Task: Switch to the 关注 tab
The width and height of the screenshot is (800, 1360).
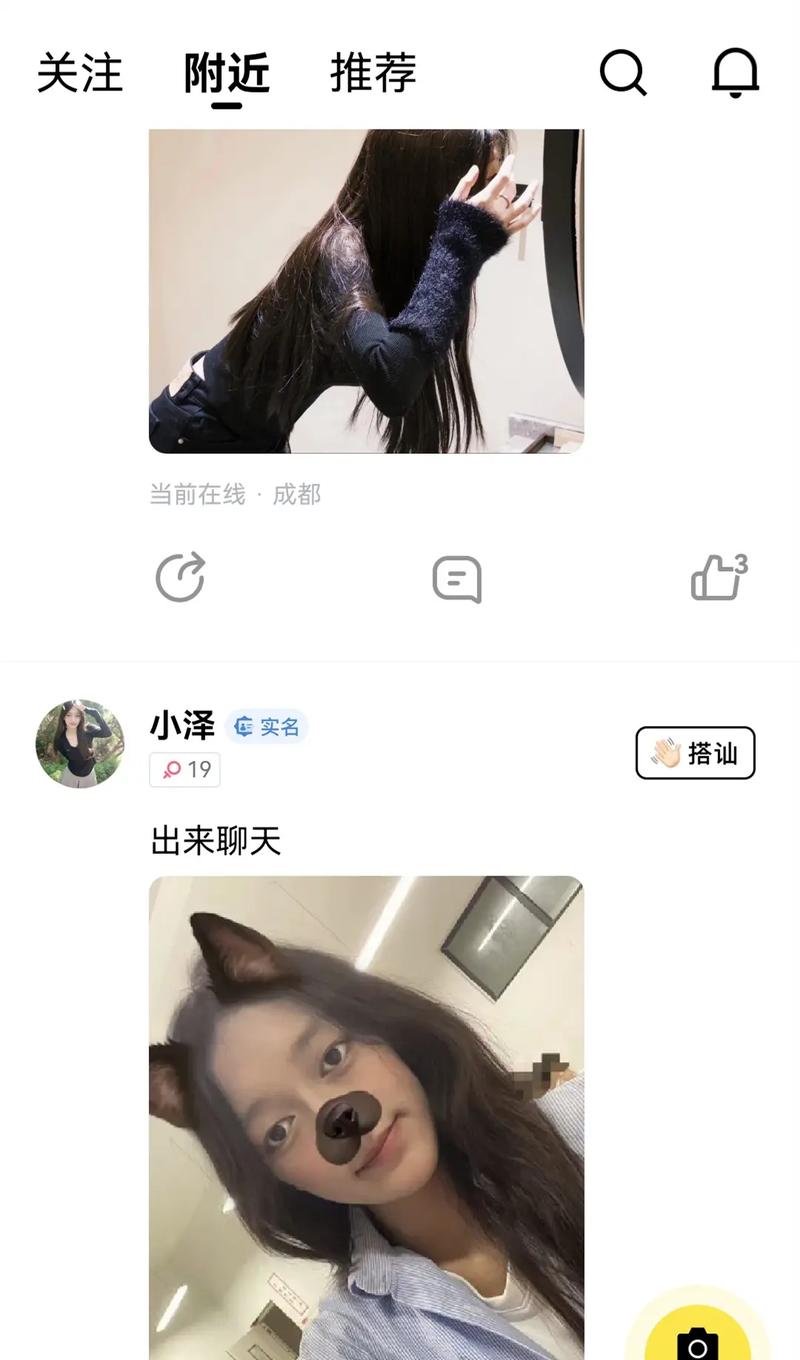Action: (x=80, y=74)
